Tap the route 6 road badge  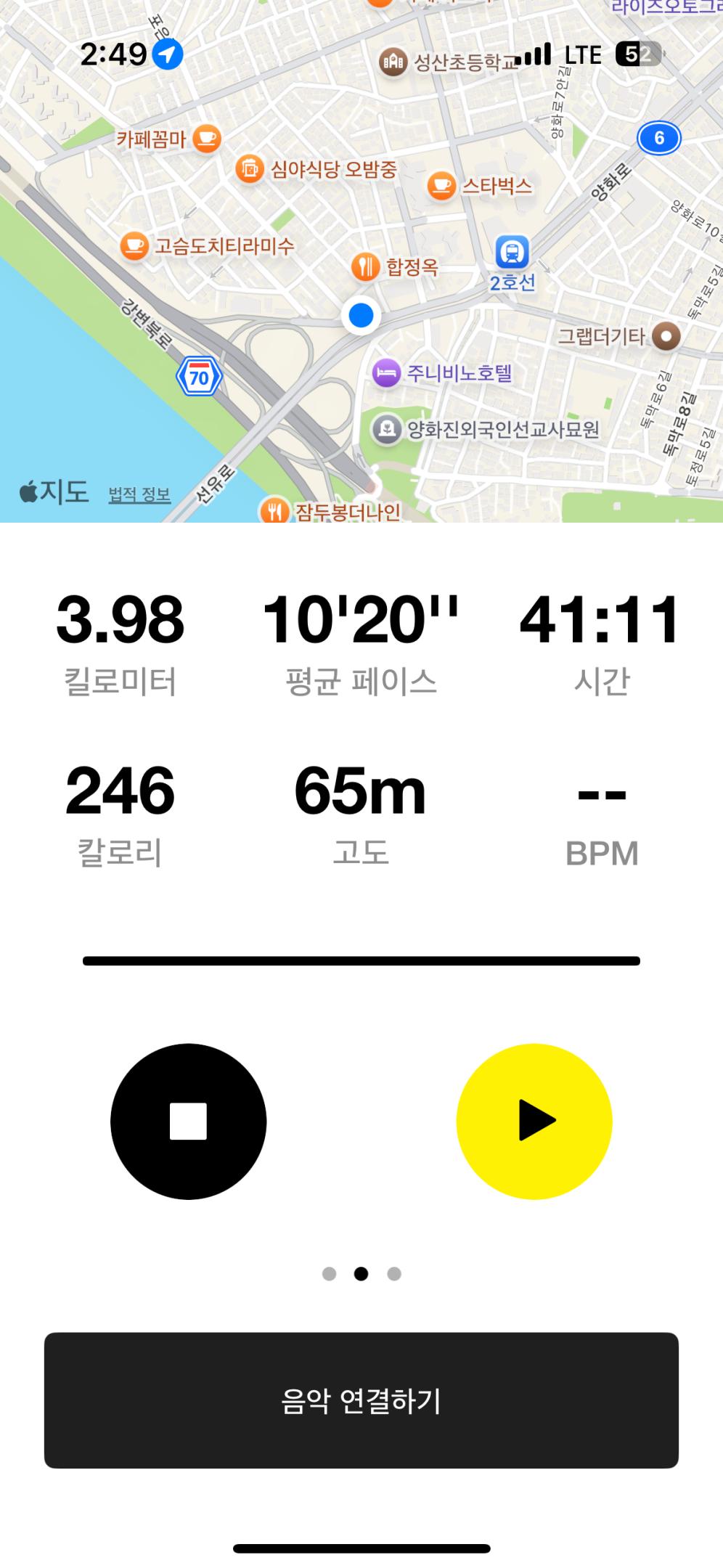click(x=657, y=136)
